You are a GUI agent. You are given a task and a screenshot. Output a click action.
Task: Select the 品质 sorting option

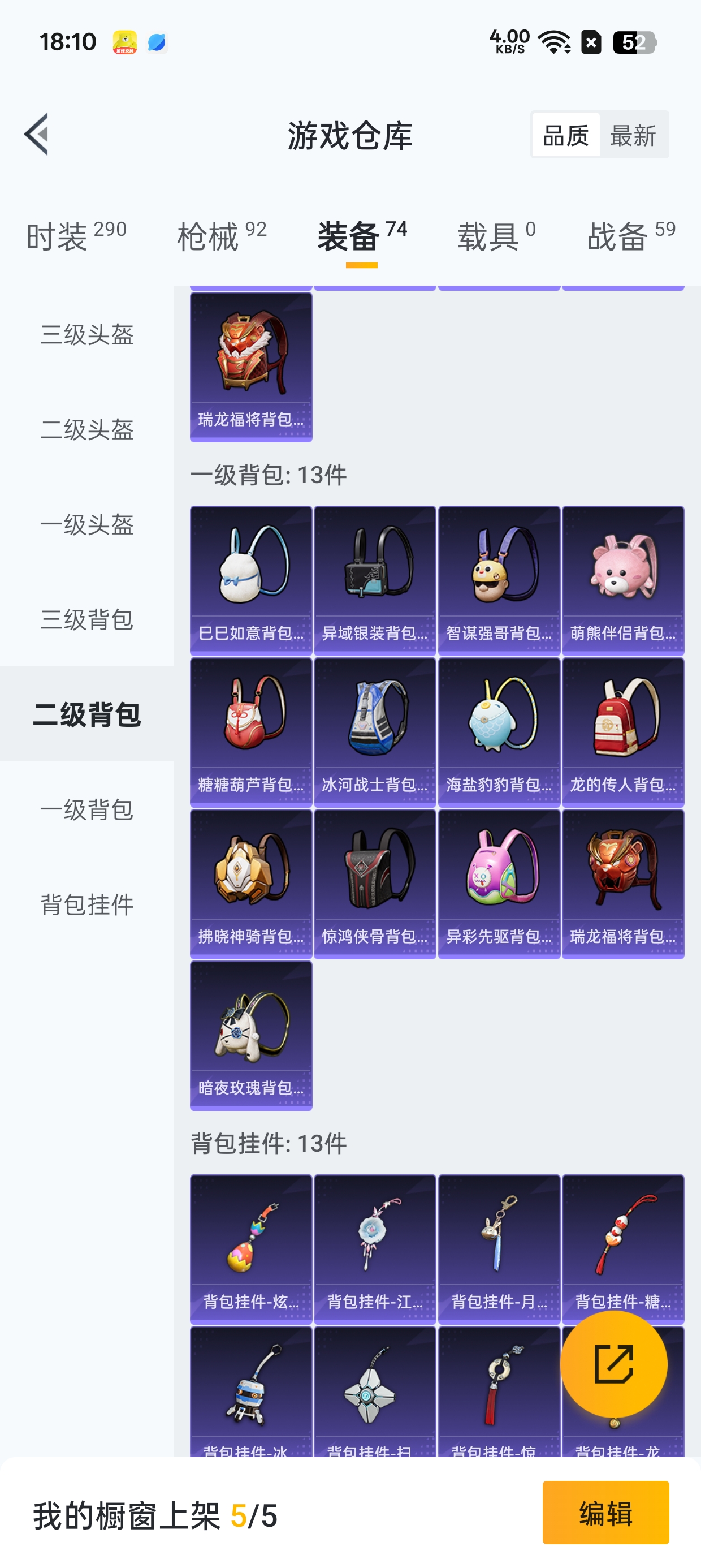click(x=565, y=135)
